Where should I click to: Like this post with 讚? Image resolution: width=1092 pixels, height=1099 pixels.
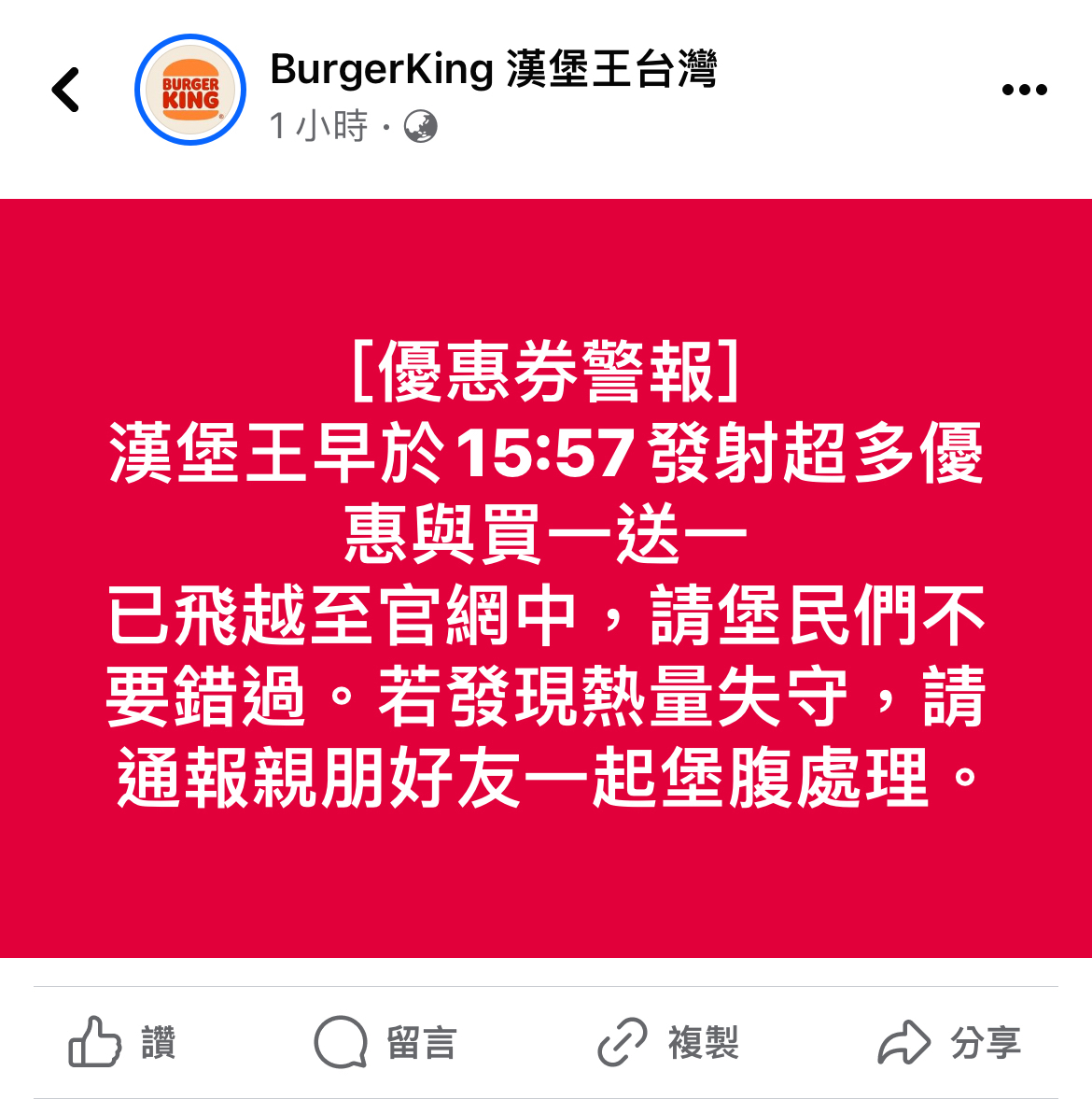point(123,1042)
